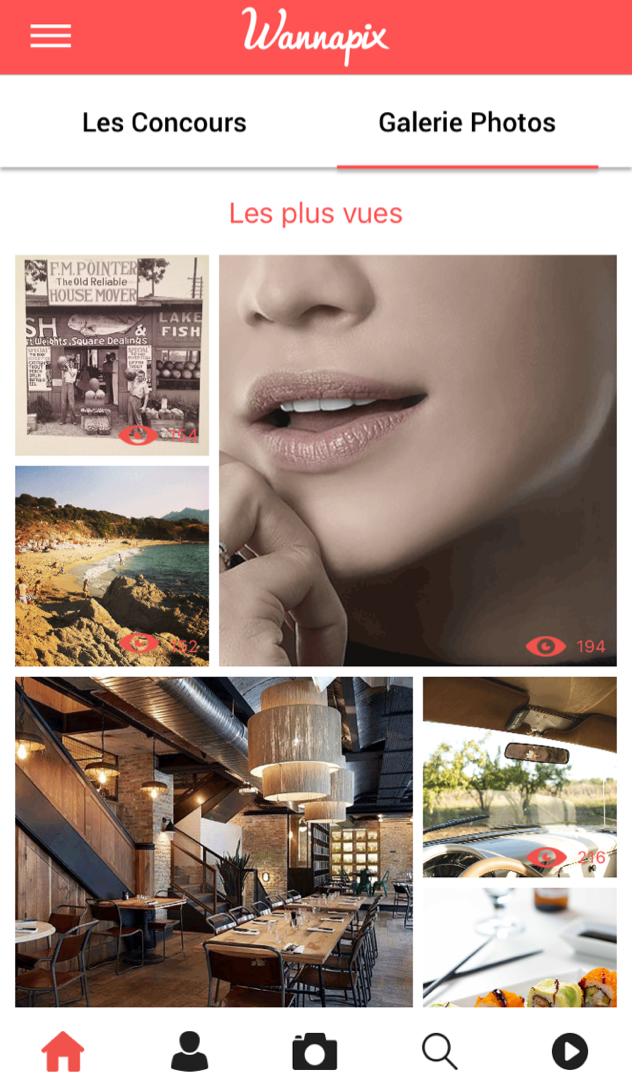Open the play button tab

(570, 1051)
